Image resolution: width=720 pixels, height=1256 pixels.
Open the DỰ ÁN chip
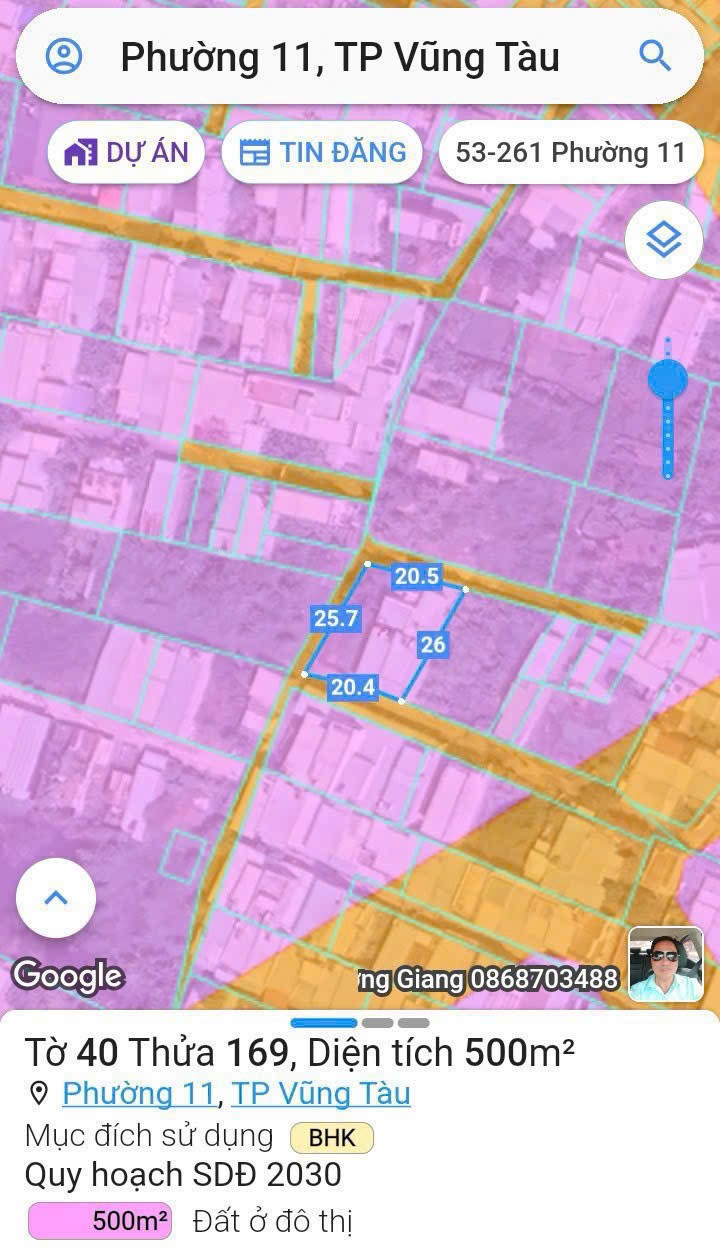coord(126,152)
